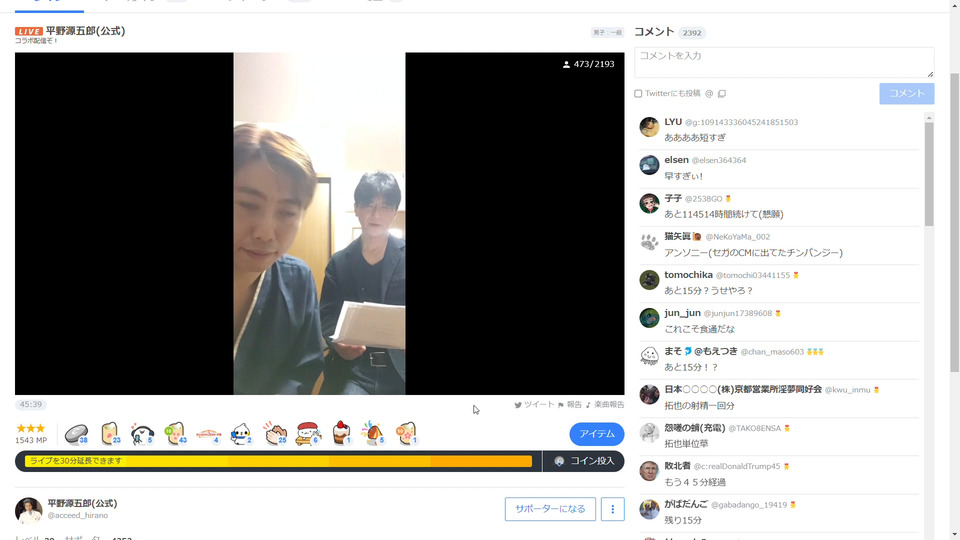
Task: Report the stream via 報告 flag
Action: [x=569, y=405]
